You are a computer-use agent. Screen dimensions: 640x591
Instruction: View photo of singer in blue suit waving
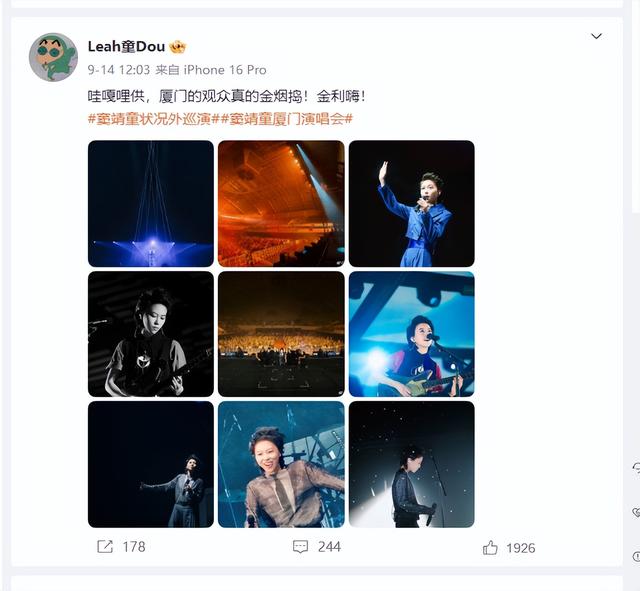click(411, 203)
